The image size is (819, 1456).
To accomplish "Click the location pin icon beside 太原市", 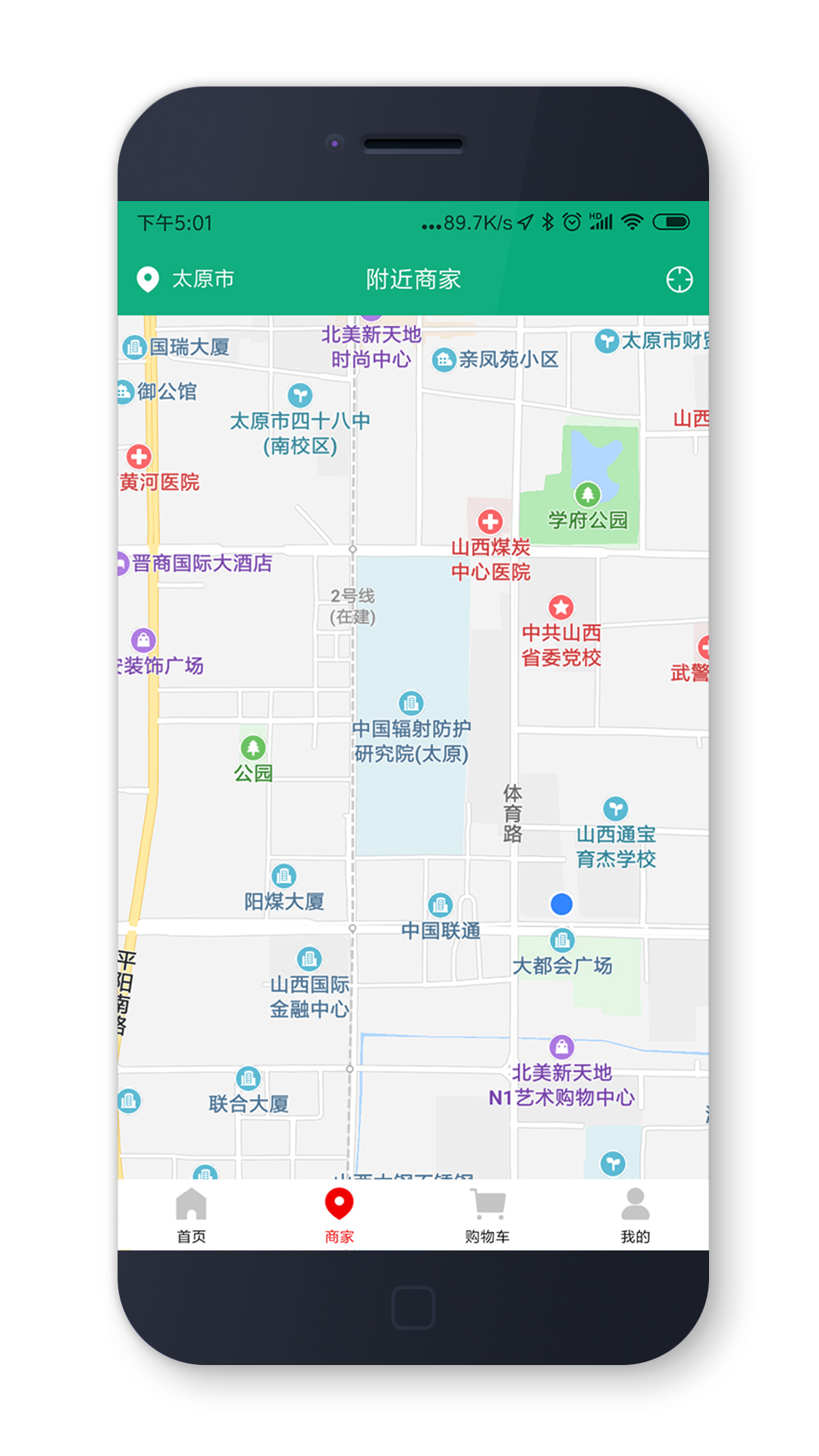I will (x=147, y=279).
